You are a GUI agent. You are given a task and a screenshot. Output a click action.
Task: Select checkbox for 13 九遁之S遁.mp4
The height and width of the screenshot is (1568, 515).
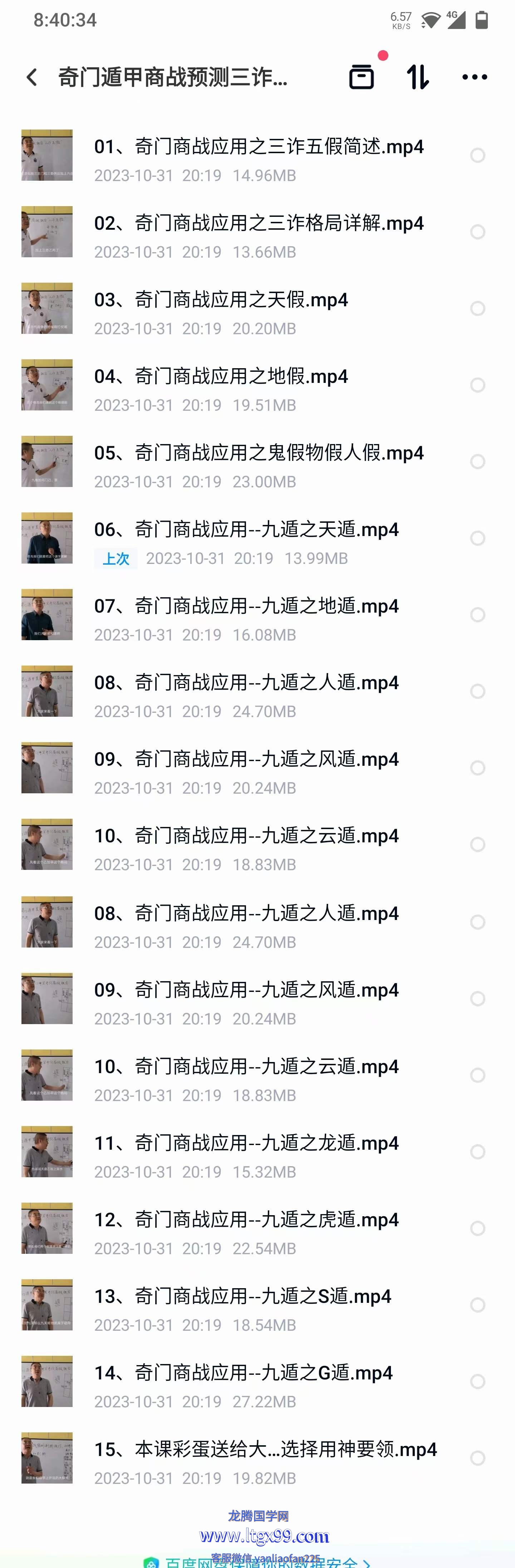click(478, 1305)
